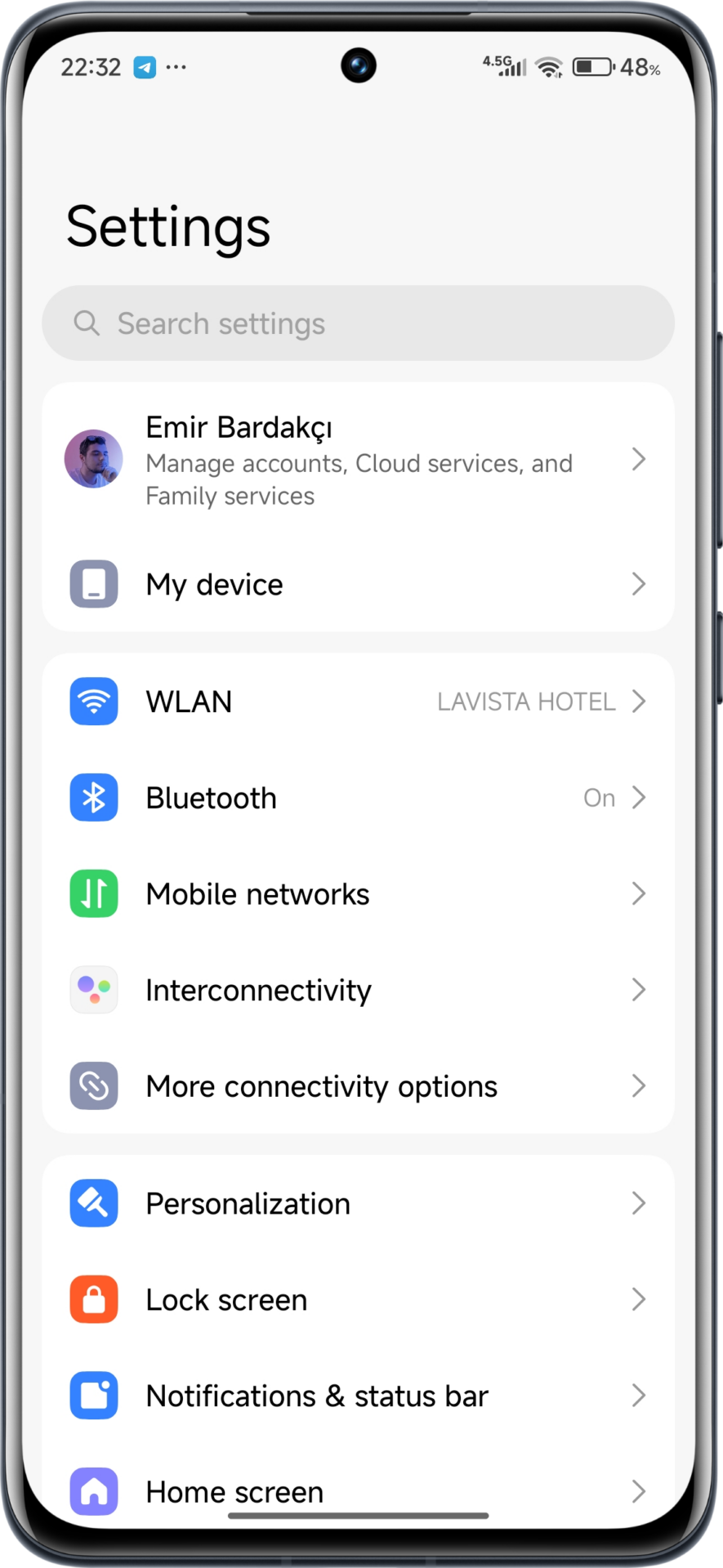Select More connectivity options
Screen dimensions: 723x1568
pyautogui.click(x=358, y=1087)
